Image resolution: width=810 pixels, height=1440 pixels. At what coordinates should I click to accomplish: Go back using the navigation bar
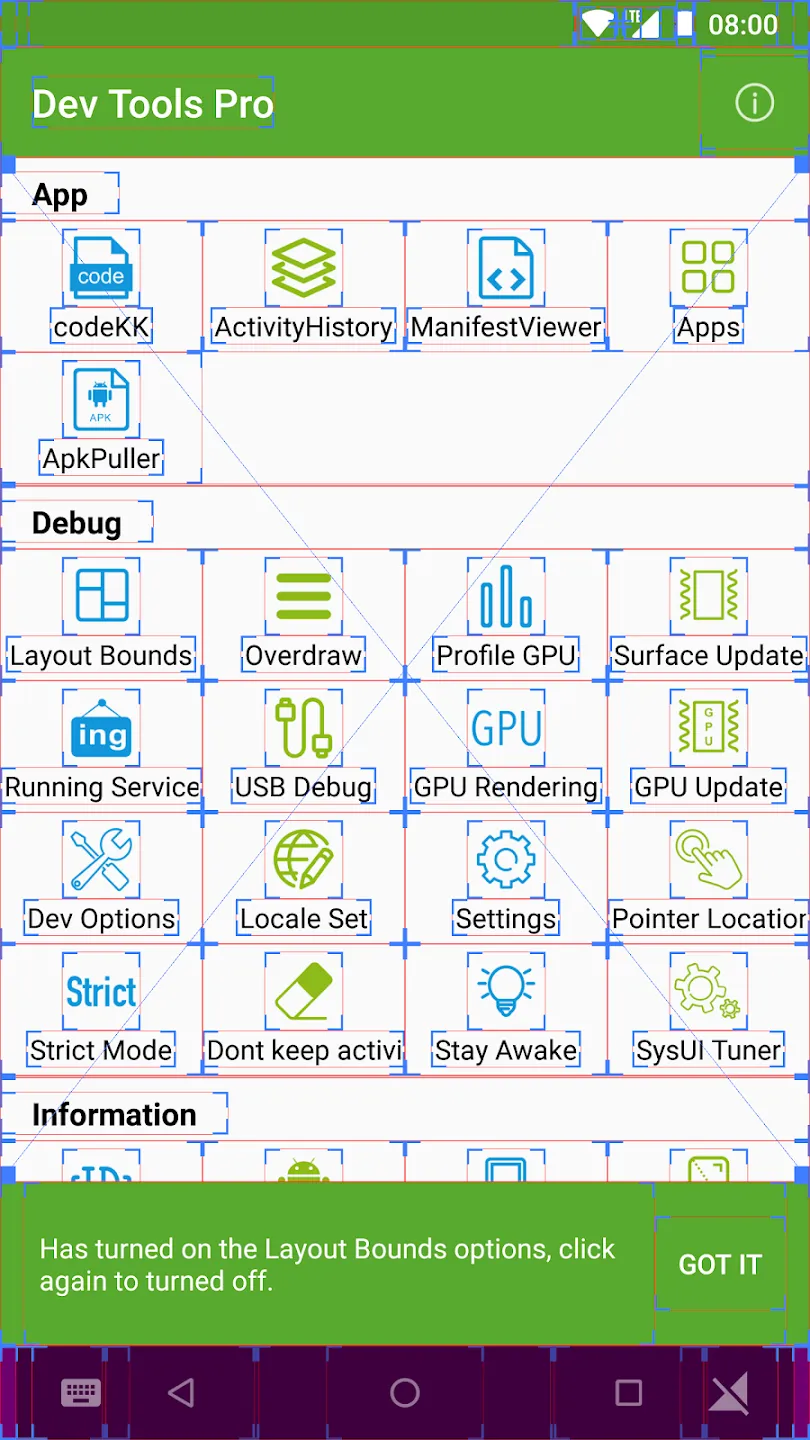point(180,1393)
